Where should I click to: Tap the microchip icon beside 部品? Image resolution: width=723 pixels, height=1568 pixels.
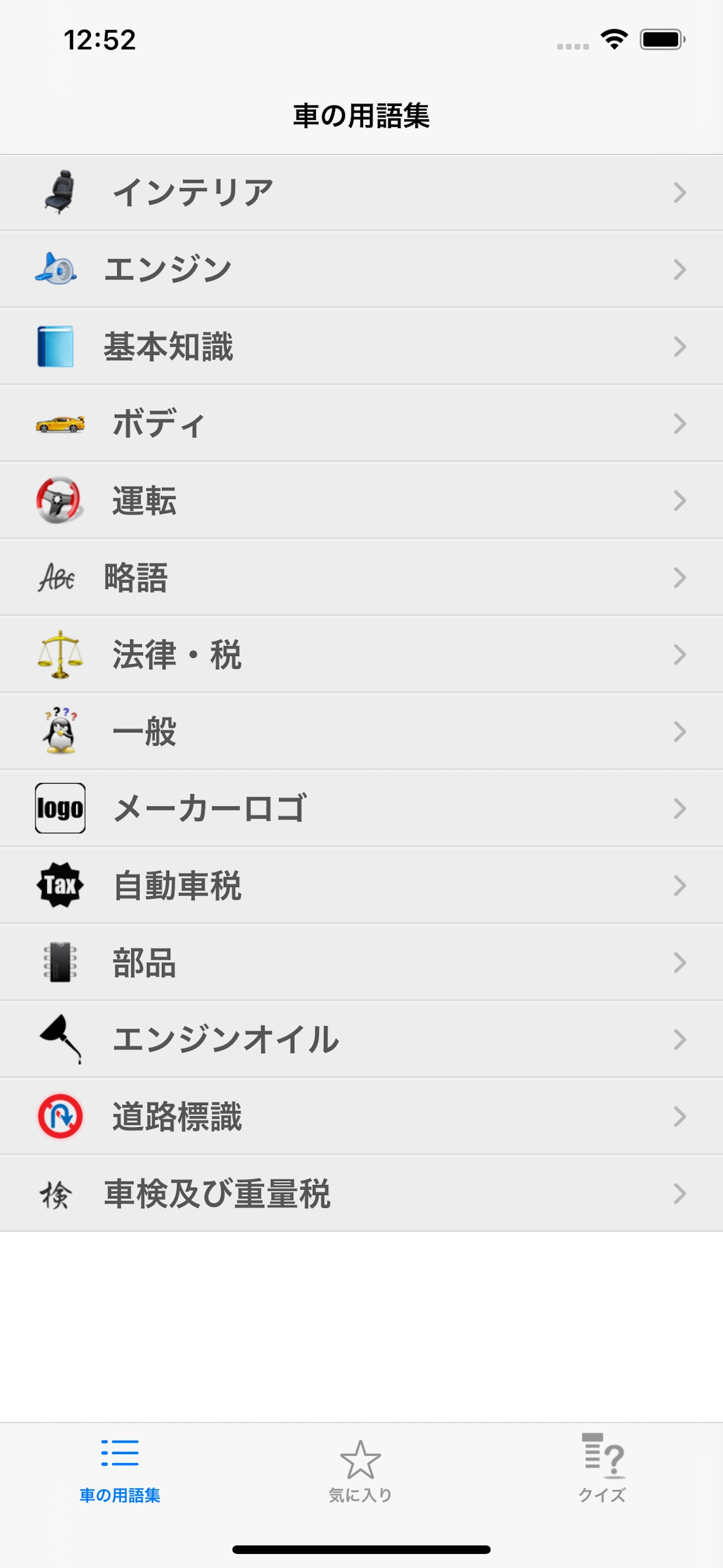coord(59,963)
